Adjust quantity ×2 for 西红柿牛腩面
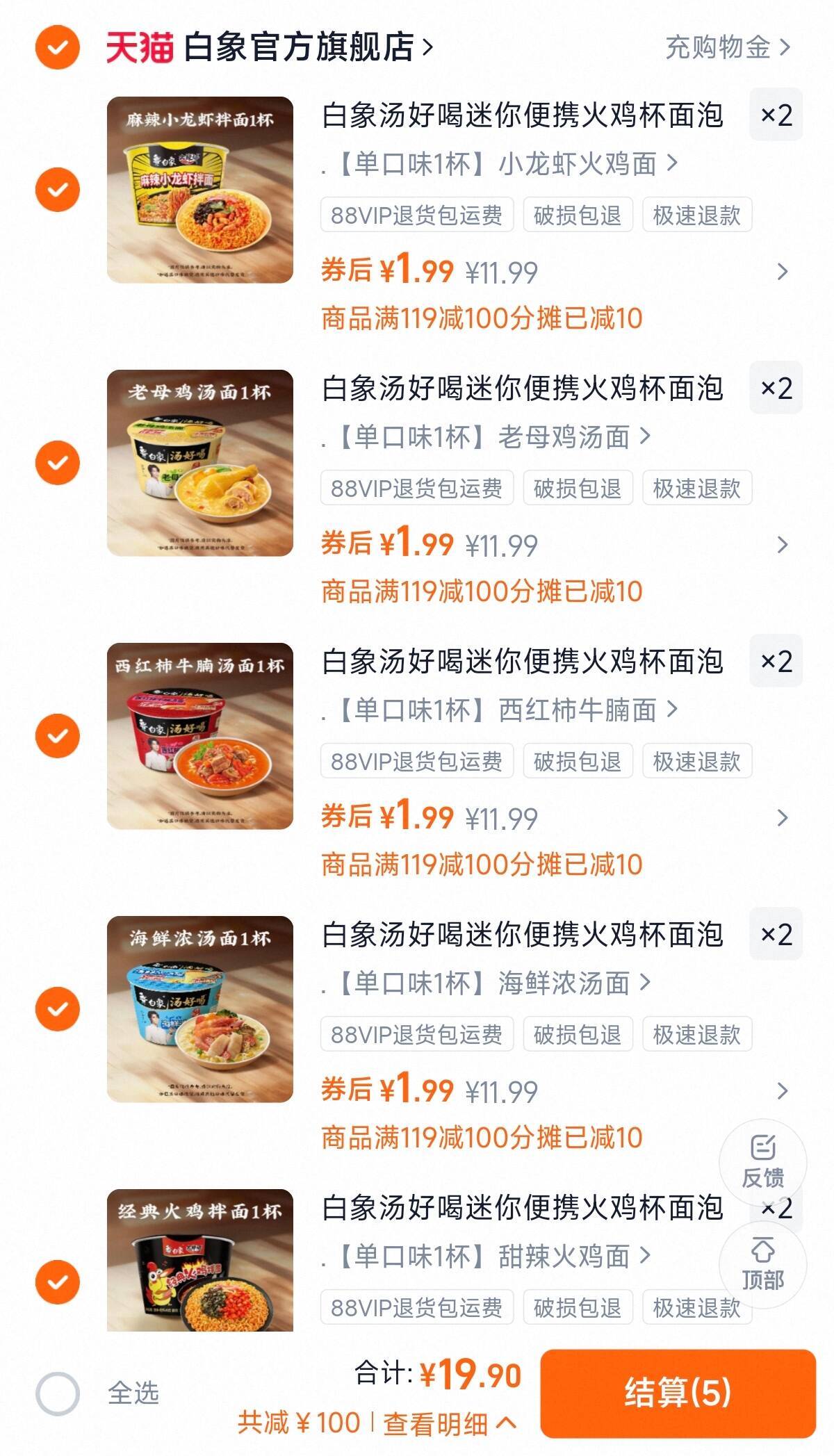 tap(776, 662)
